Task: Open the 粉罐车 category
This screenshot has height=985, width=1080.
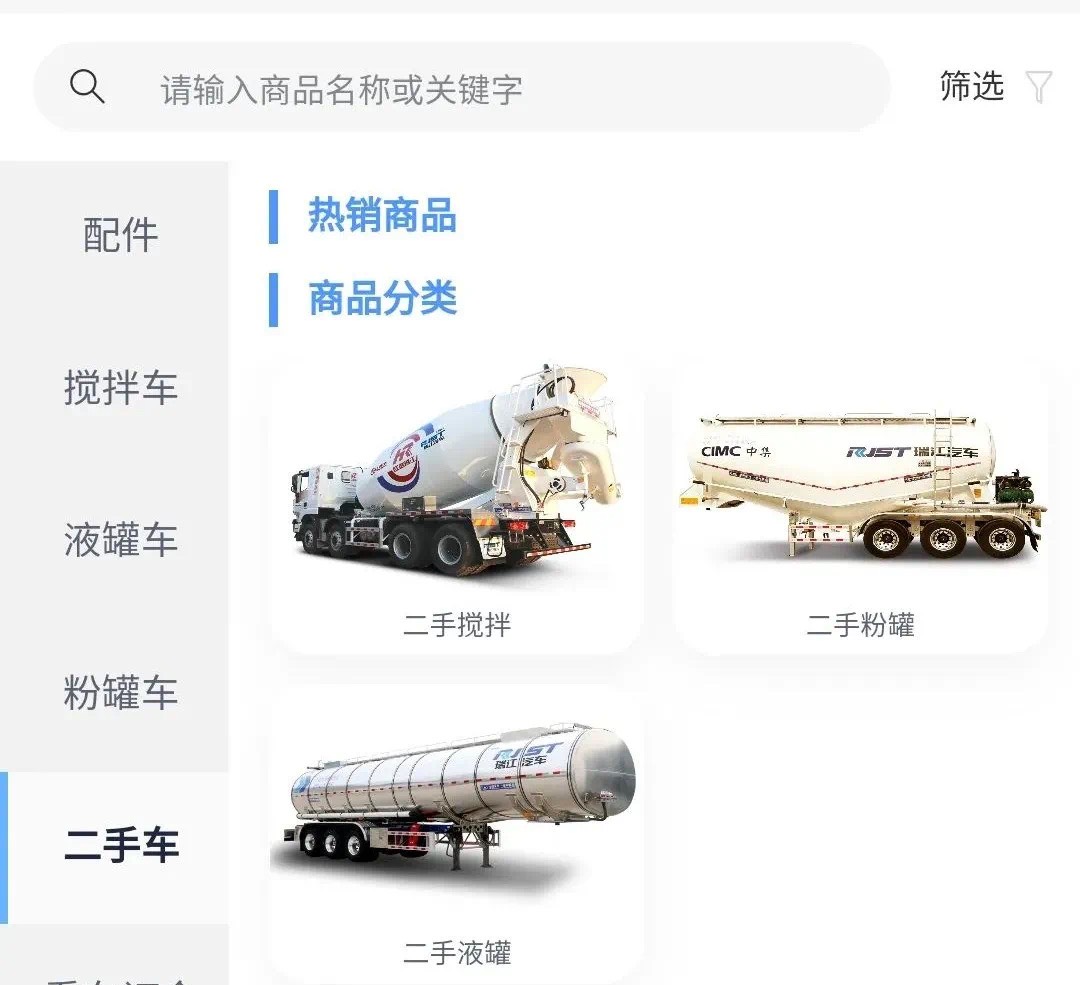Action: [x=120, y=692]
